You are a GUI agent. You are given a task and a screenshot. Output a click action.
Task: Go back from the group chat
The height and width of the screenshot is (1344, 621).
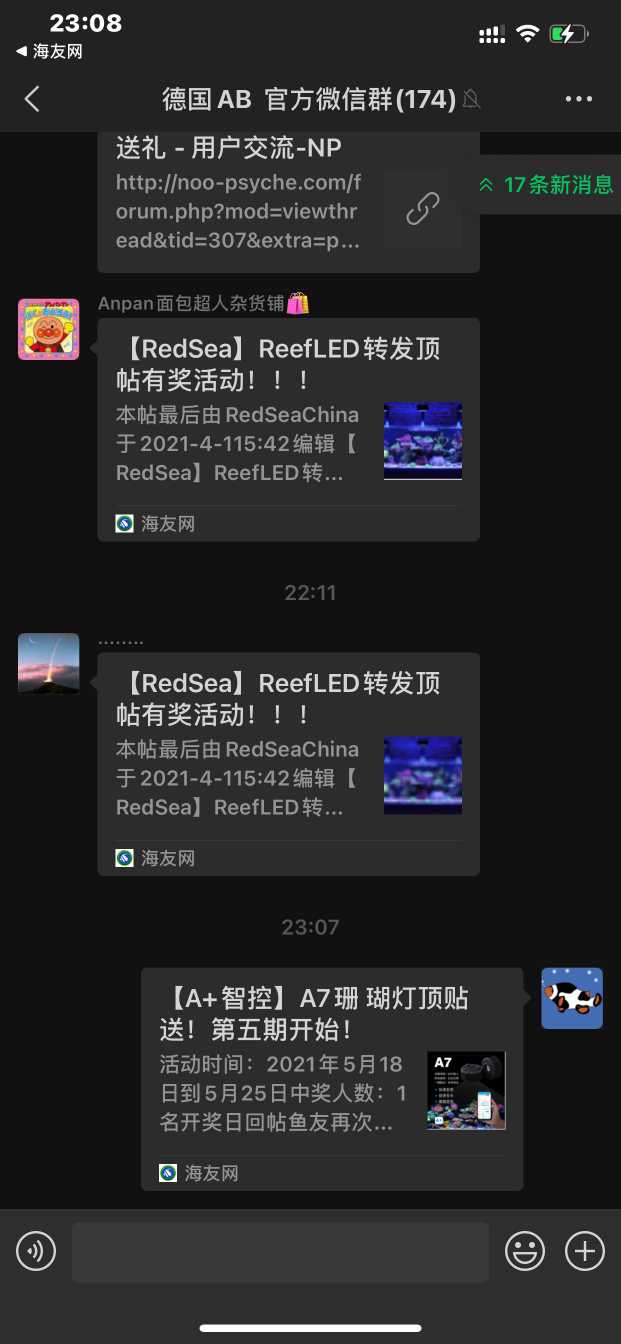click(32, 99)
